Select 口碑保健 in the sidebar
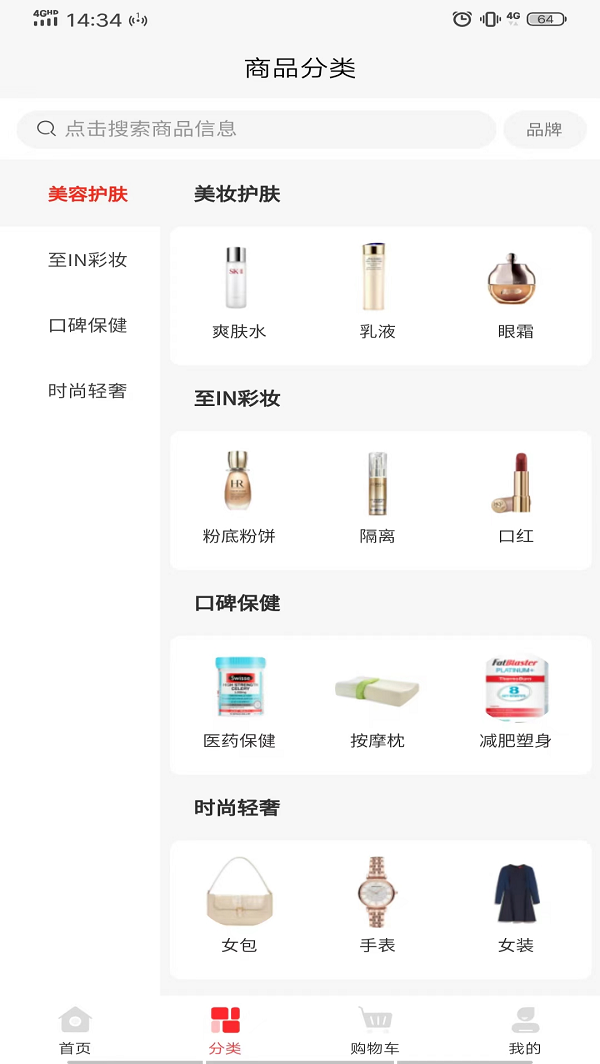600x1064 pixels. 88,325
